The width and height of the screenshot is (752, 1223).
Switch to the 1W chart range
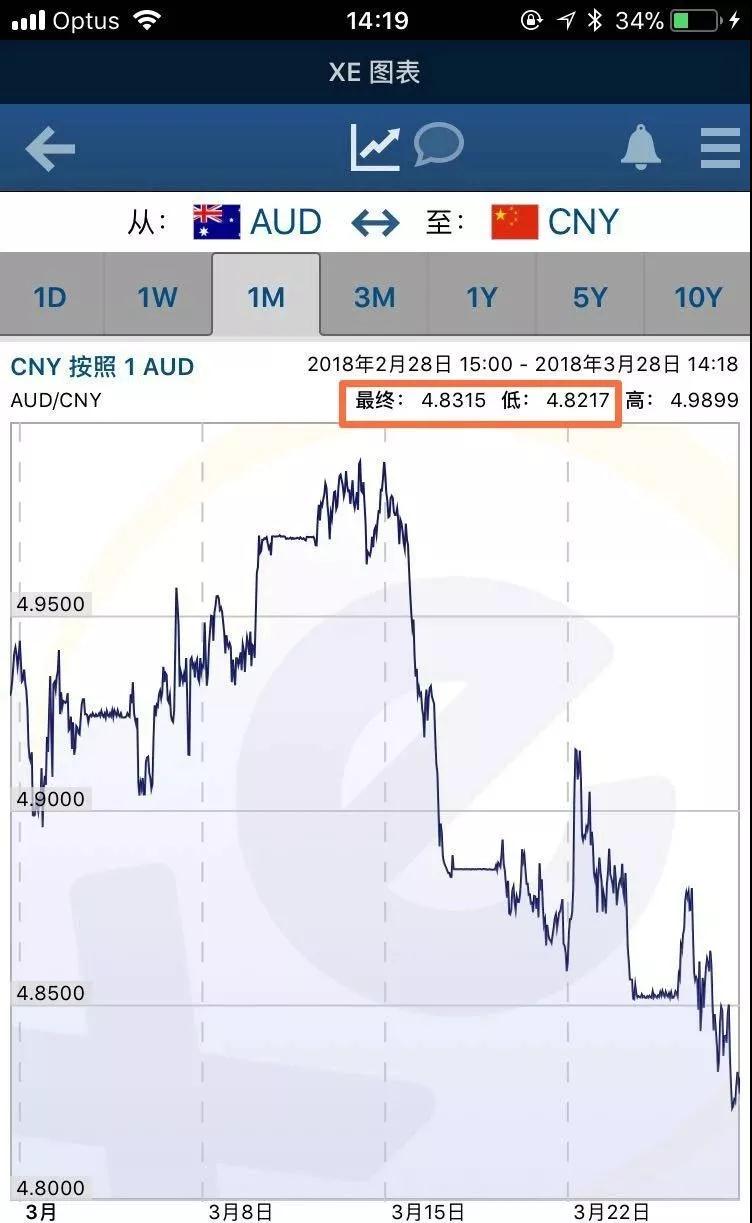(x=157, y=297)
